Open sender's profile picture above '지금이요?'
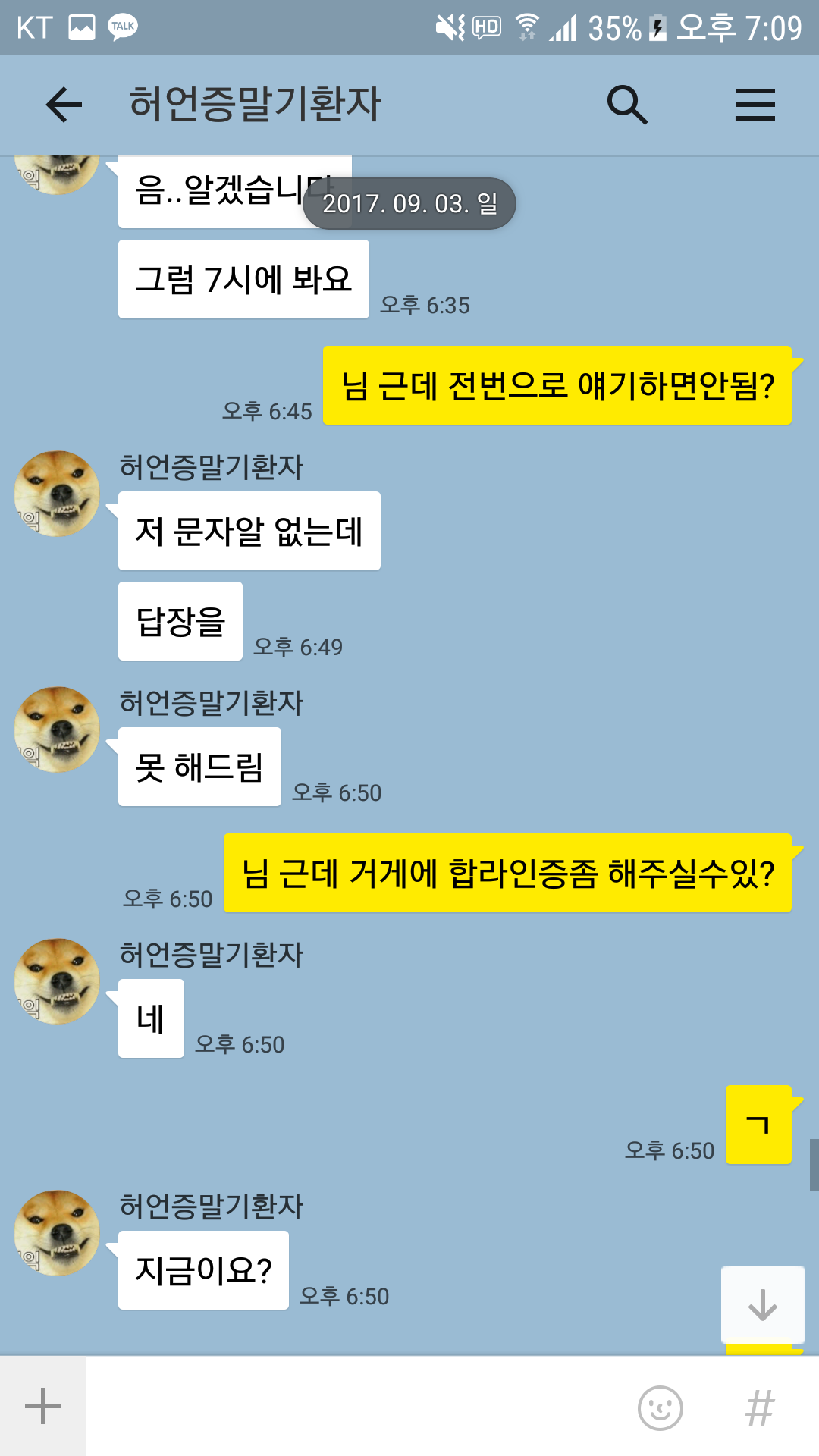The width and height of the screenshot is (819, 1456). 58,1233
